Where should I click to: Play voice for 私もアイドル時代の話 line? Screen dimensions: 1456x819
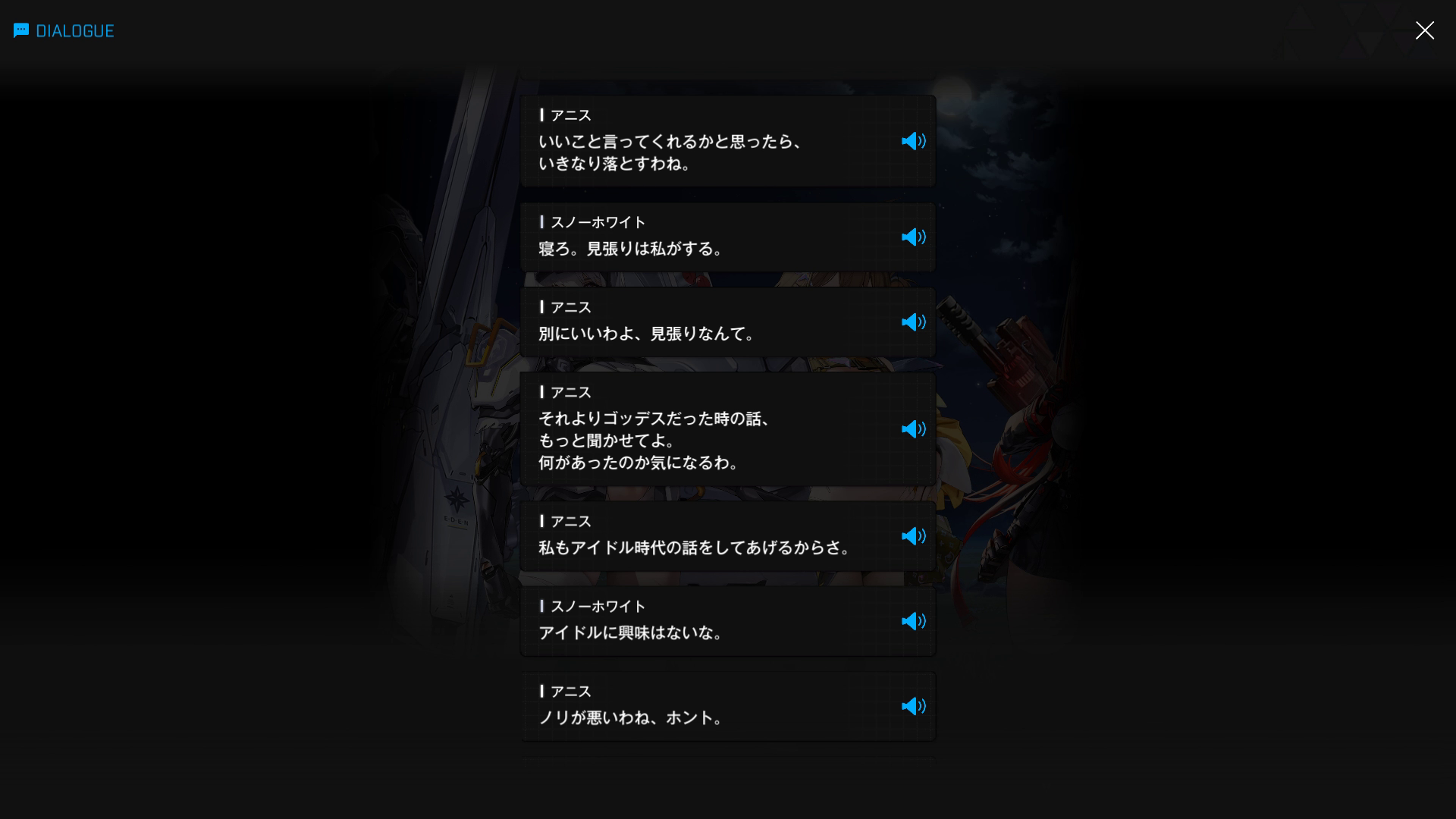click(913, 536)
